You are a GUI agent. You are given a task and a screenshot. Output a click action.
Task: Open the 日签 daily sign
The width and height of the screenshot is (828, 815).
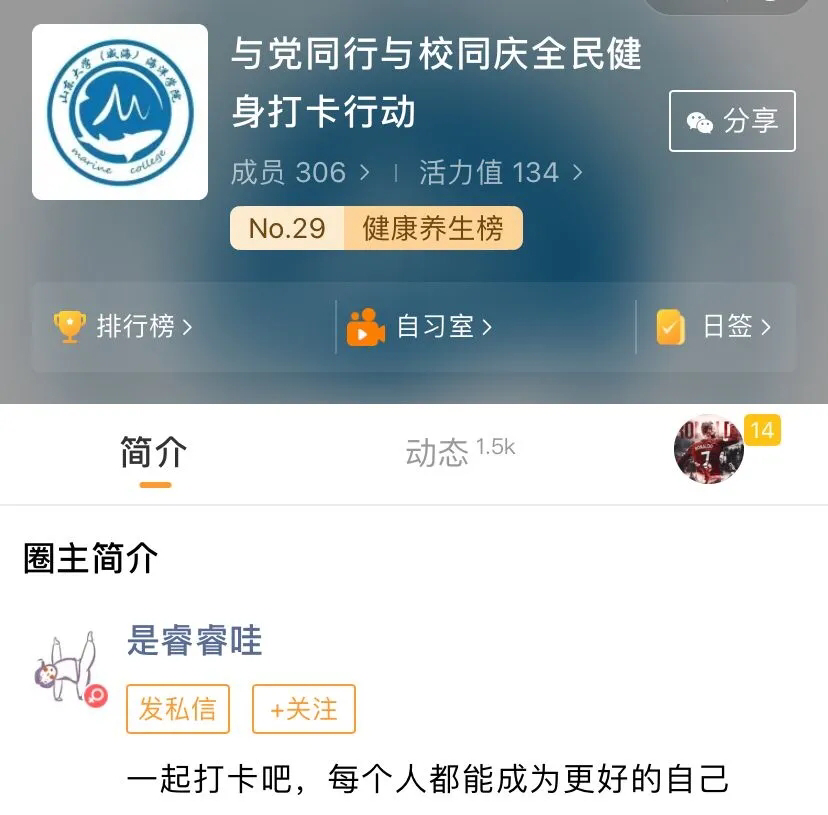714,326
